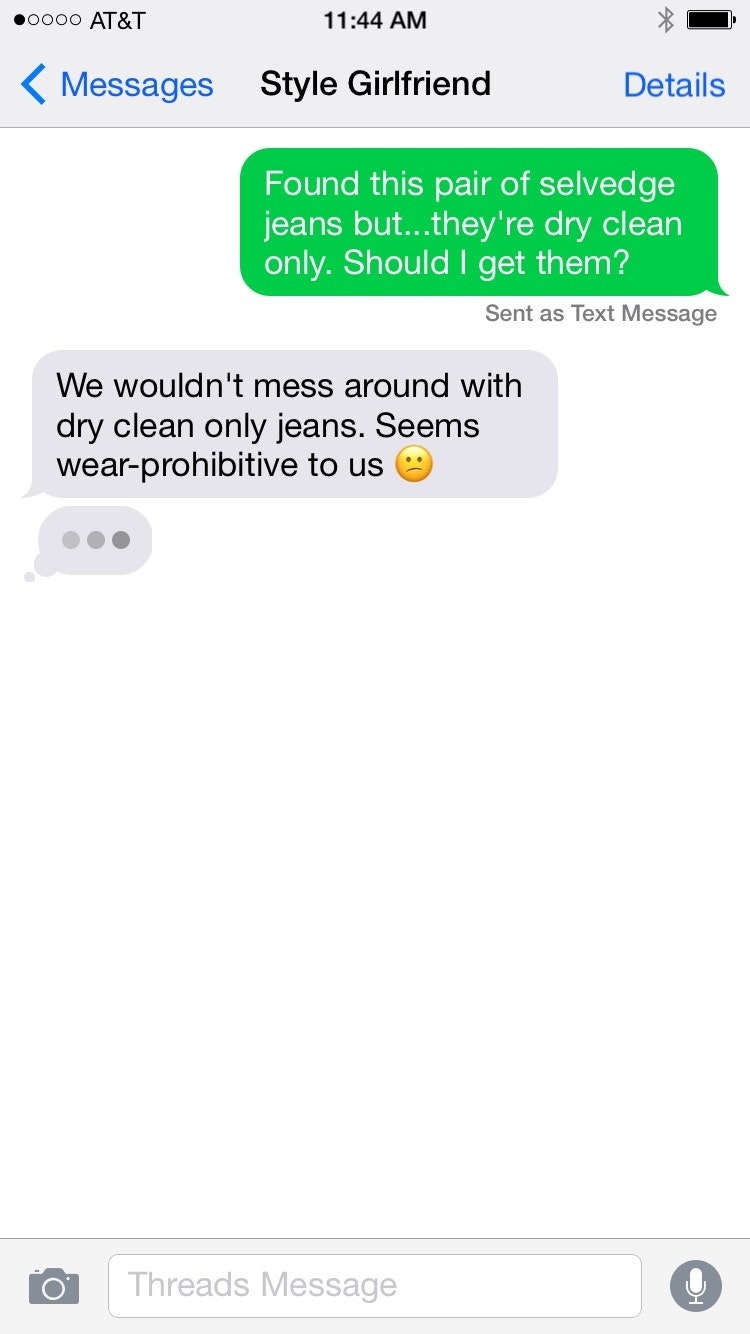Open conversation Details

[x=674, y=85]
